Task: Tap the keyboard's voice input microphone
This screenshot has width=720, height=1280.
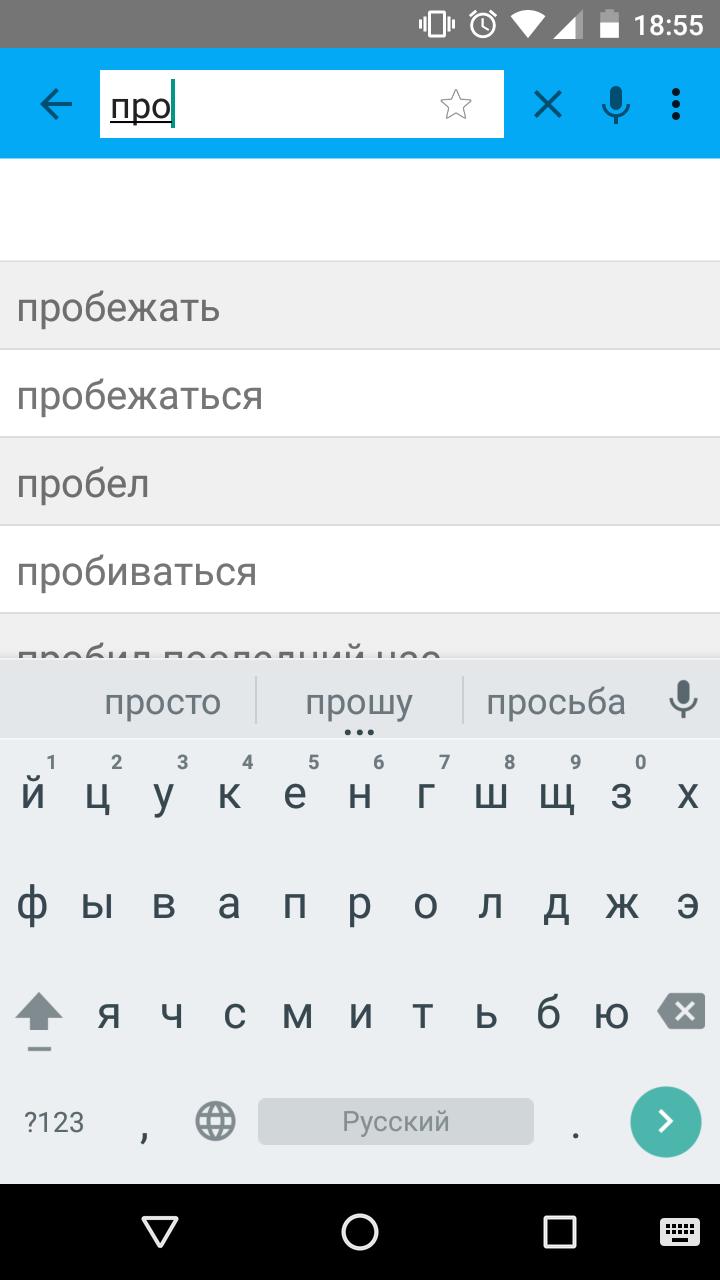Action: [x=683, y=700]
